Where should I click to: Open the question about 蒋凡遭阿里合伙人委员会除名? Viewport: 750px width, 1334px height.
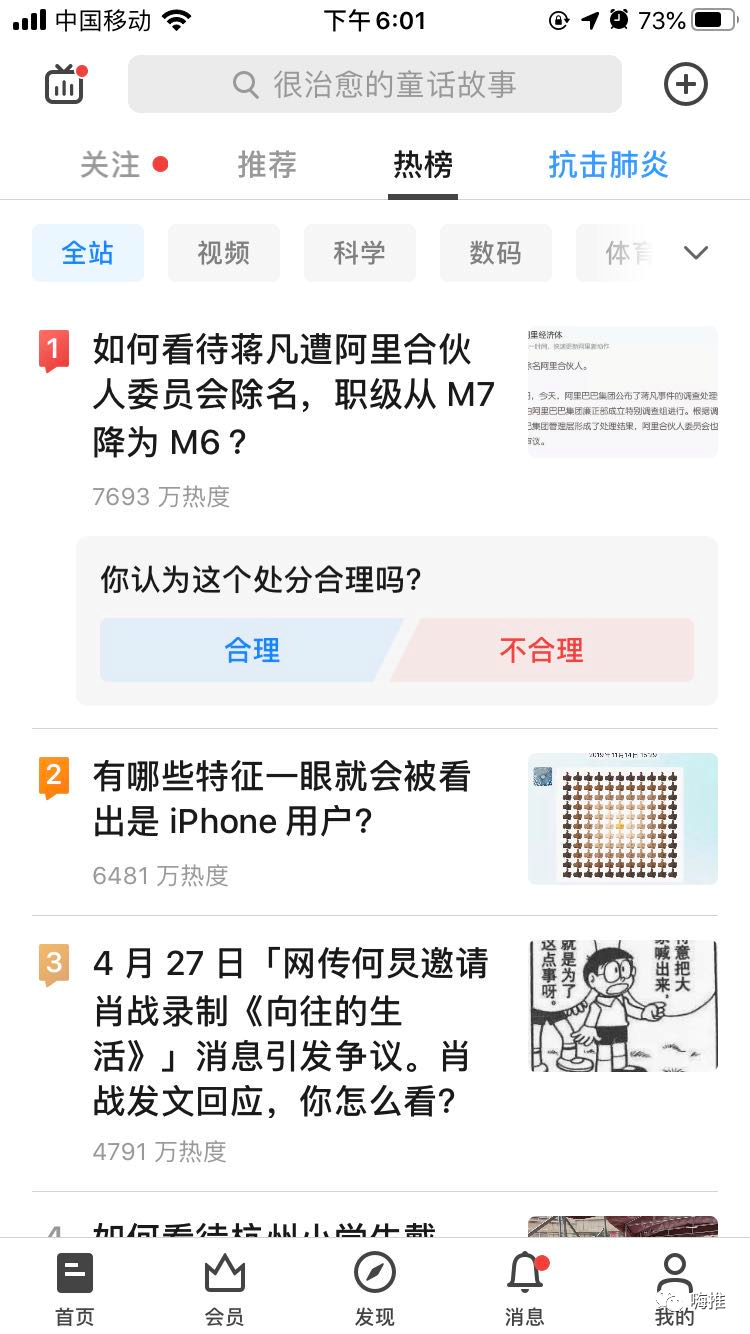294,395
